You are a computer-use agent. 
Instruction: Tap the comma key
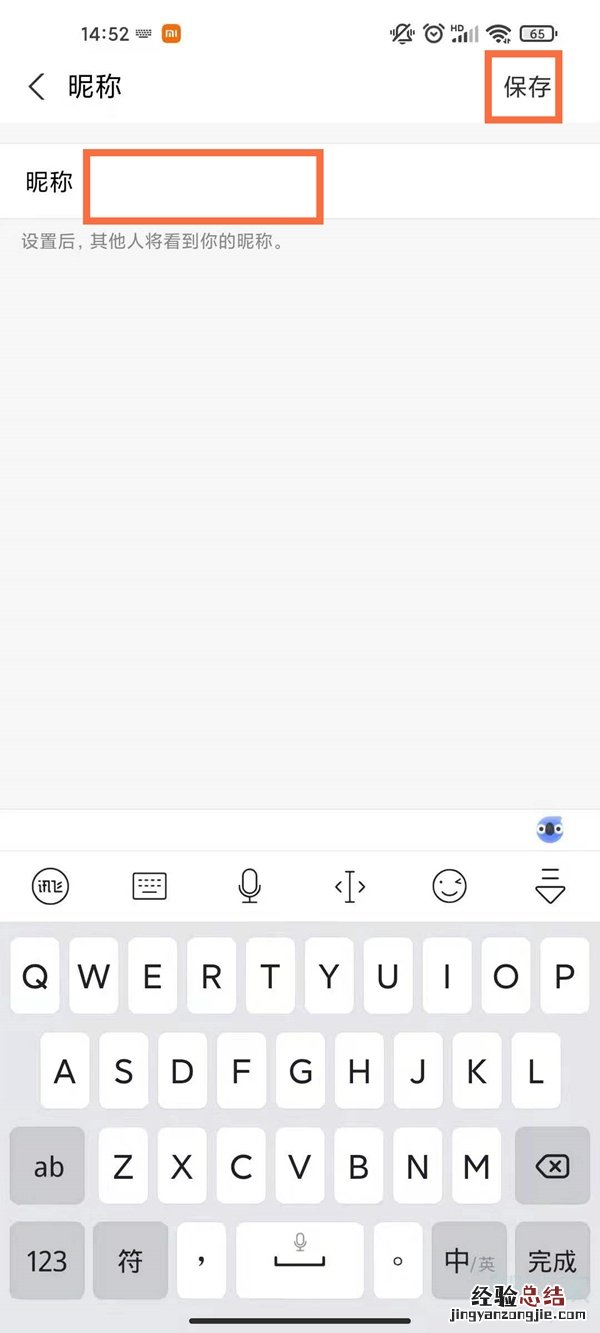click(x=202, y=1260)
